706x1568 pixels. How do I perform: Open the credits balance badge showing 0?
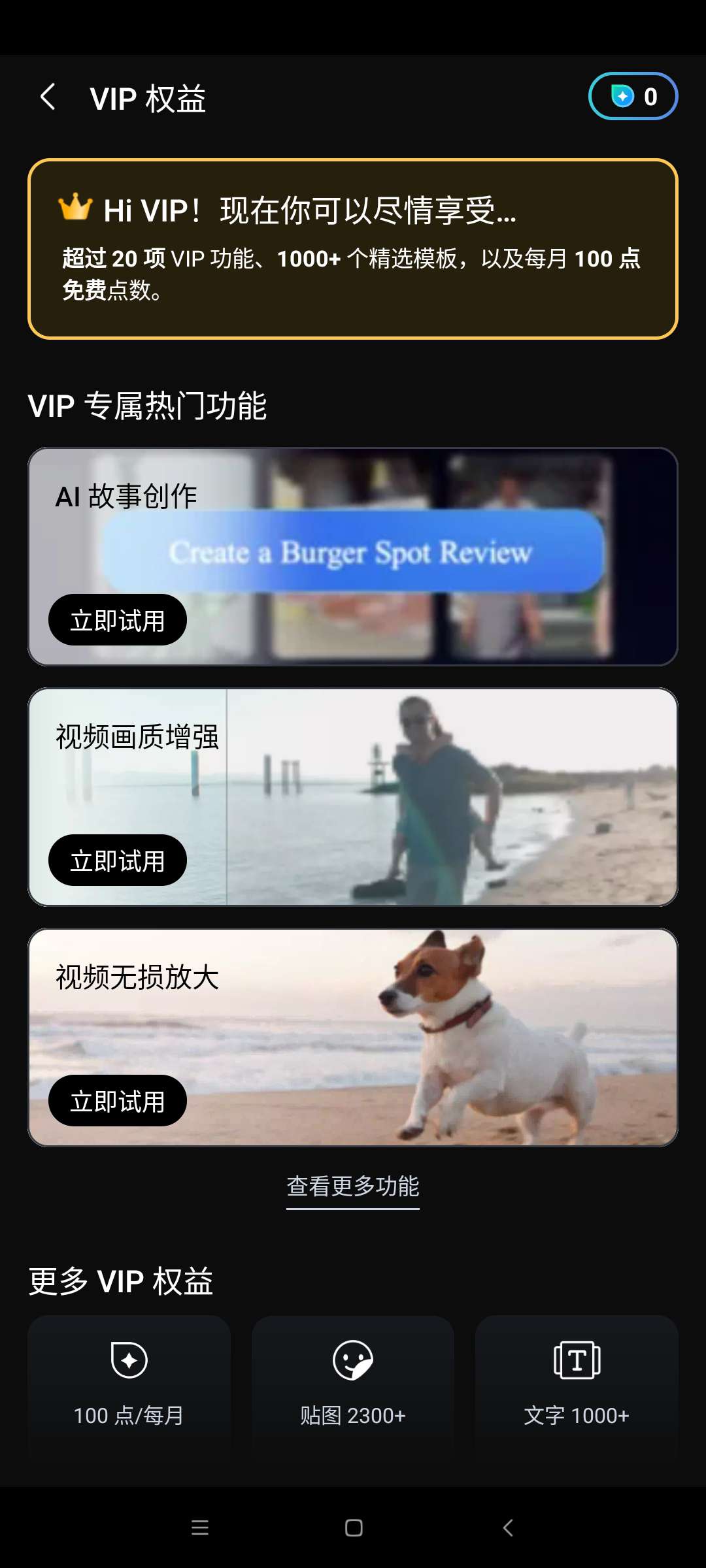click(633, 96)
